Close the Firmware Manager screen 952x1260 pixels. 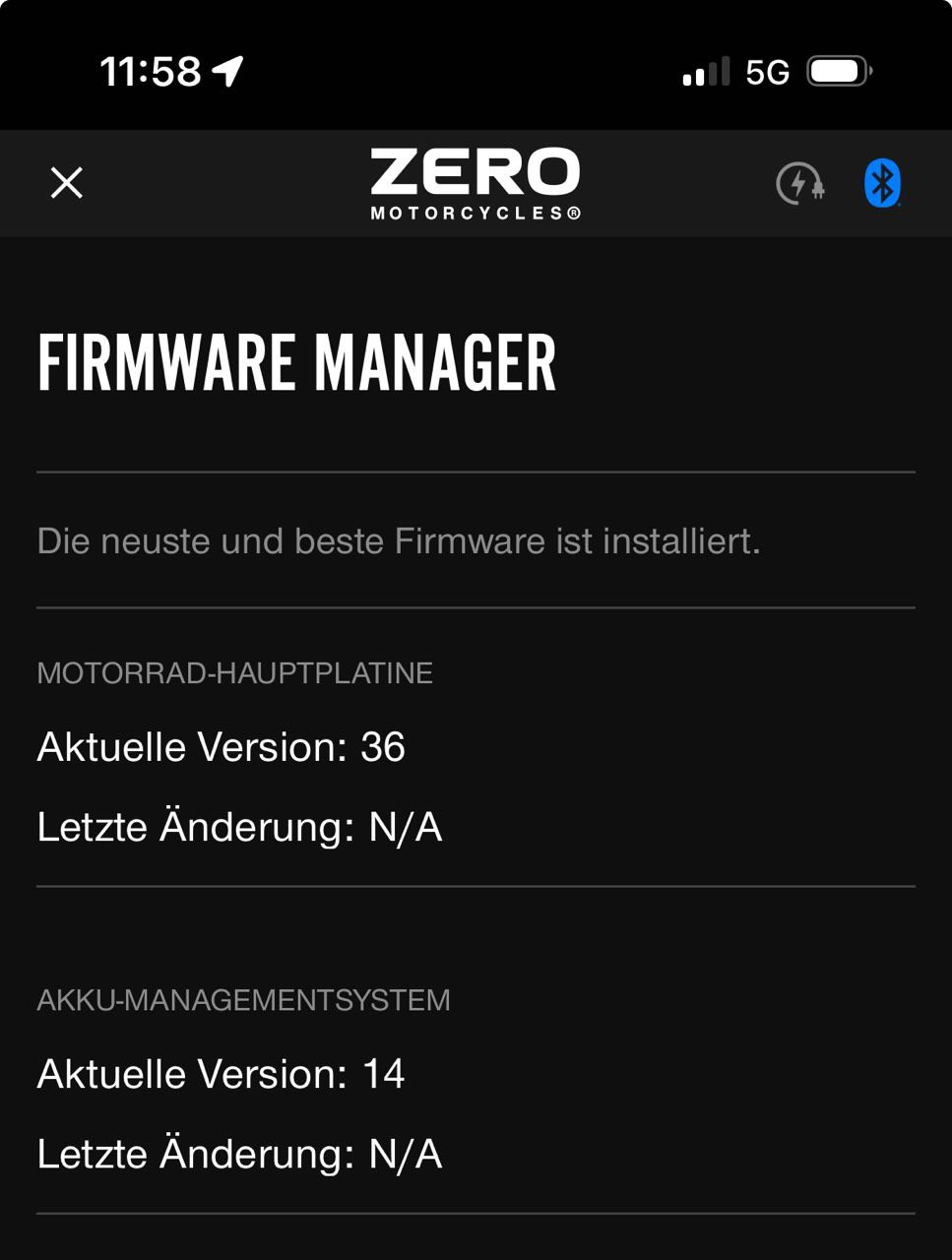click(x=67, y=183)
